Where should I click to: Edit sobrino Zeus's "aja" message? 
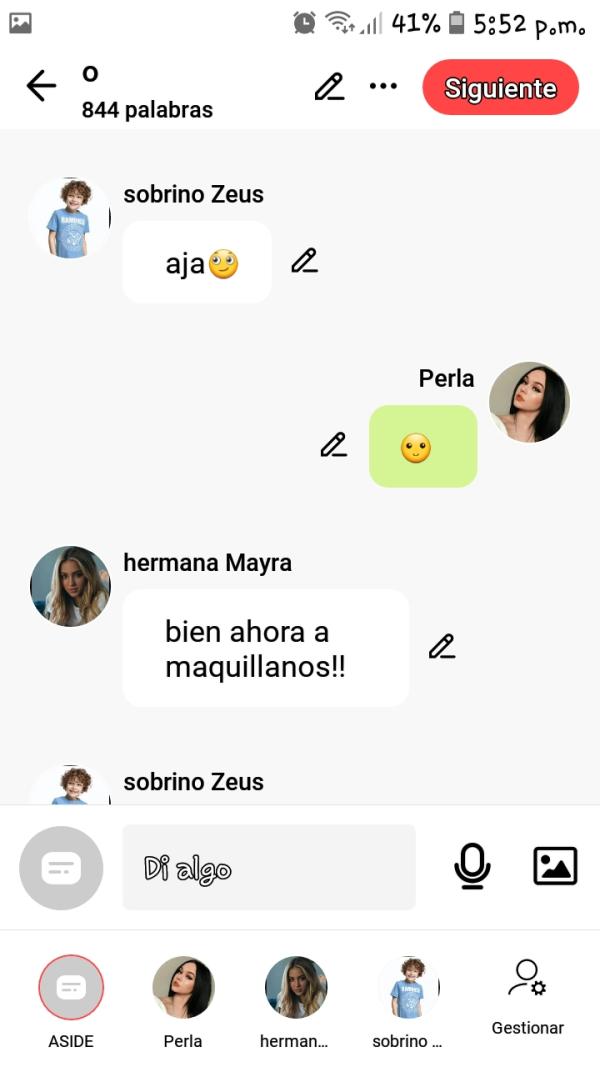coord(304,262)
